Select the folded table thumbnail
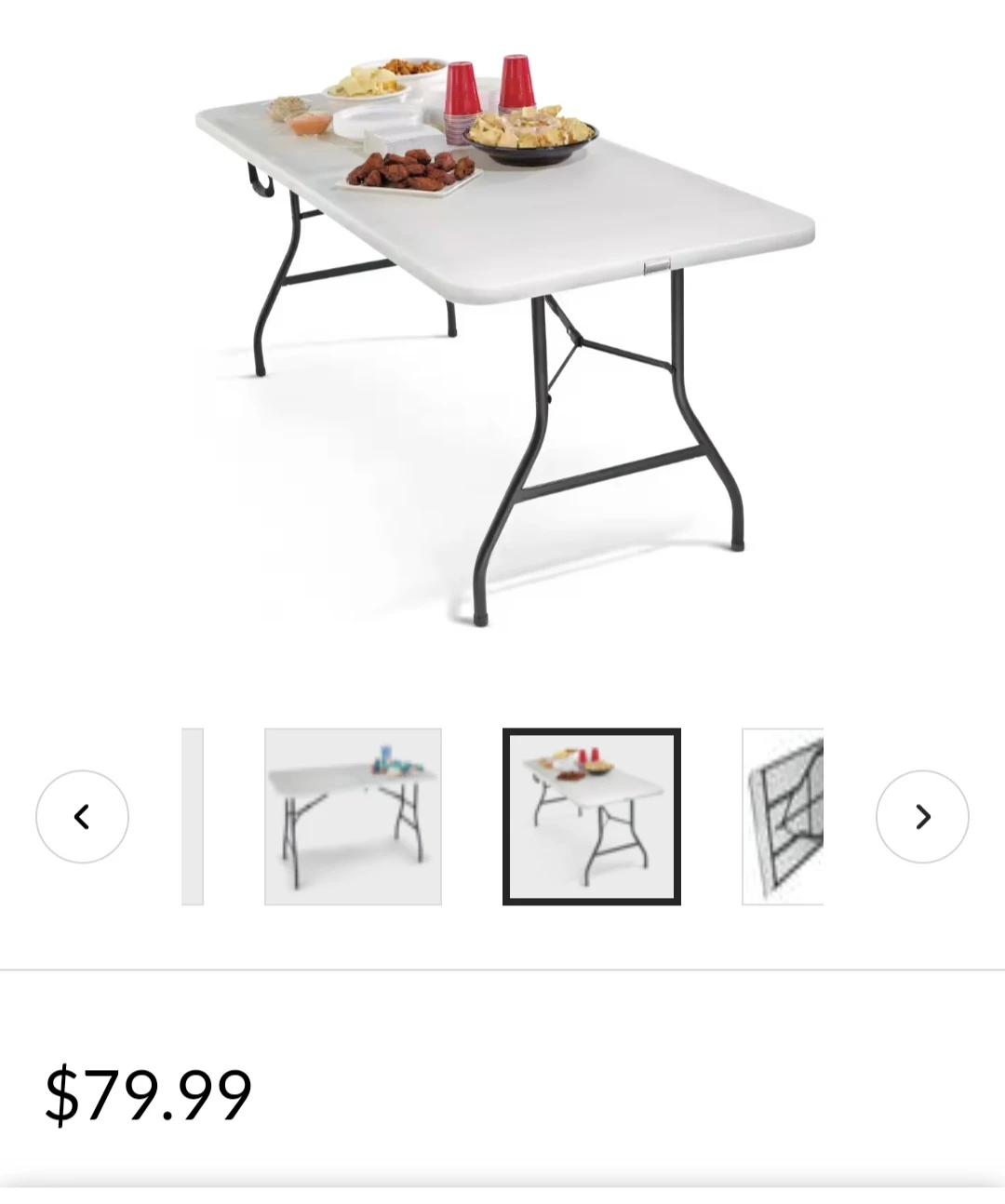Image resolution: width=1005 pixels, height=1204 pixels. (784, 816)
